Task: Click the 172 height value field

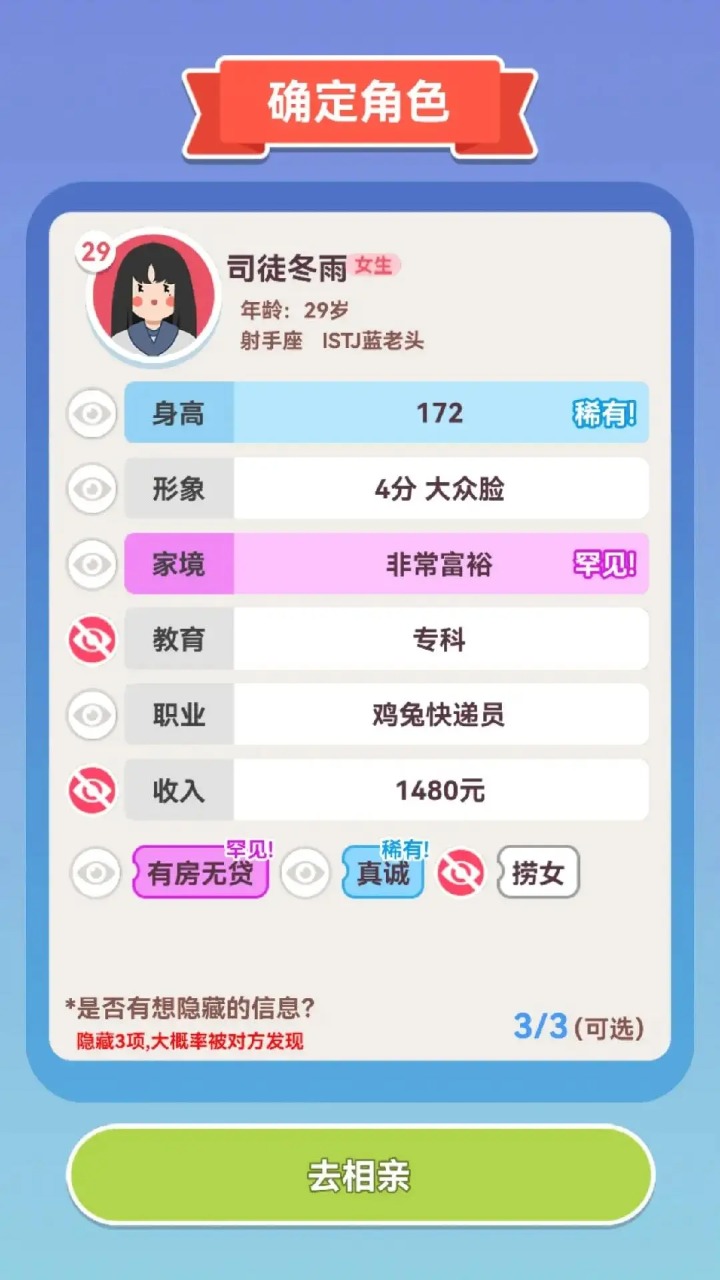Action: pos(440,413)
